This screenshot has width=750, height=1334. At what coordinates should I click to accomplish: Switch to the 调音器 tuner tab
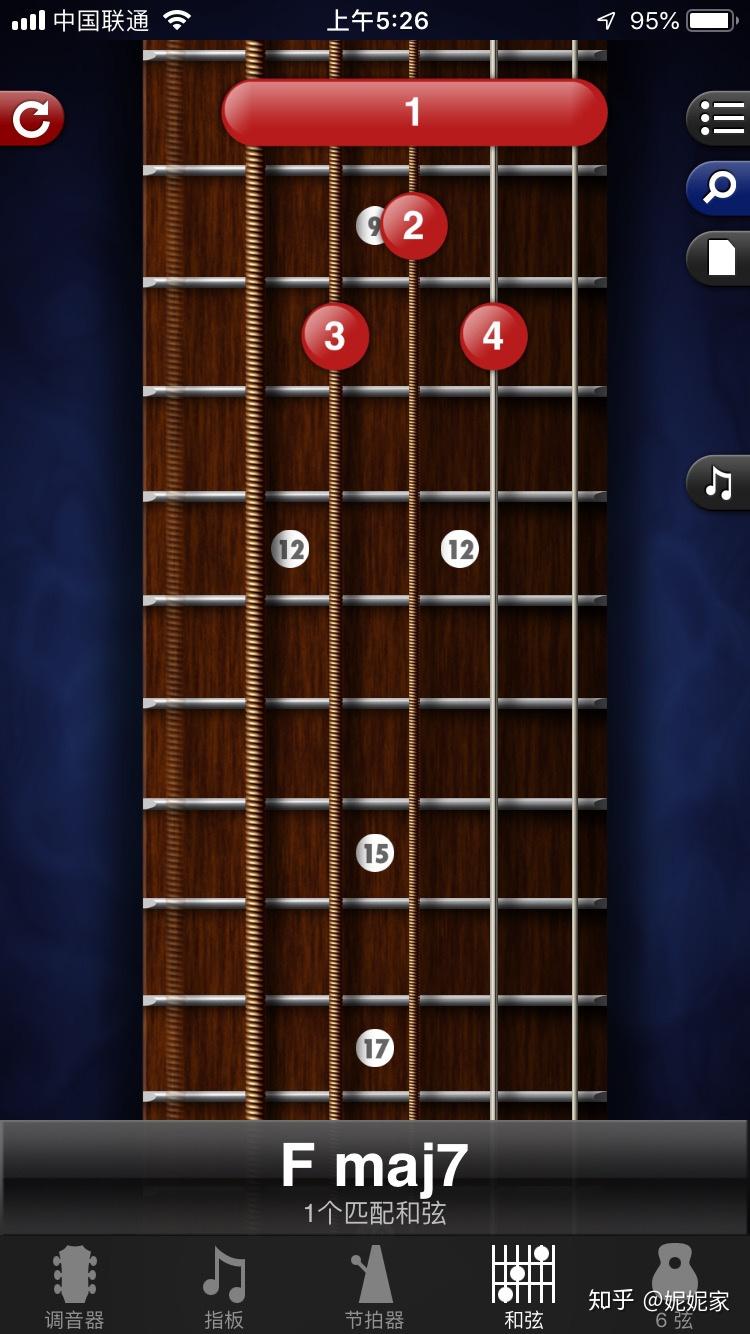coord(75,1286)
